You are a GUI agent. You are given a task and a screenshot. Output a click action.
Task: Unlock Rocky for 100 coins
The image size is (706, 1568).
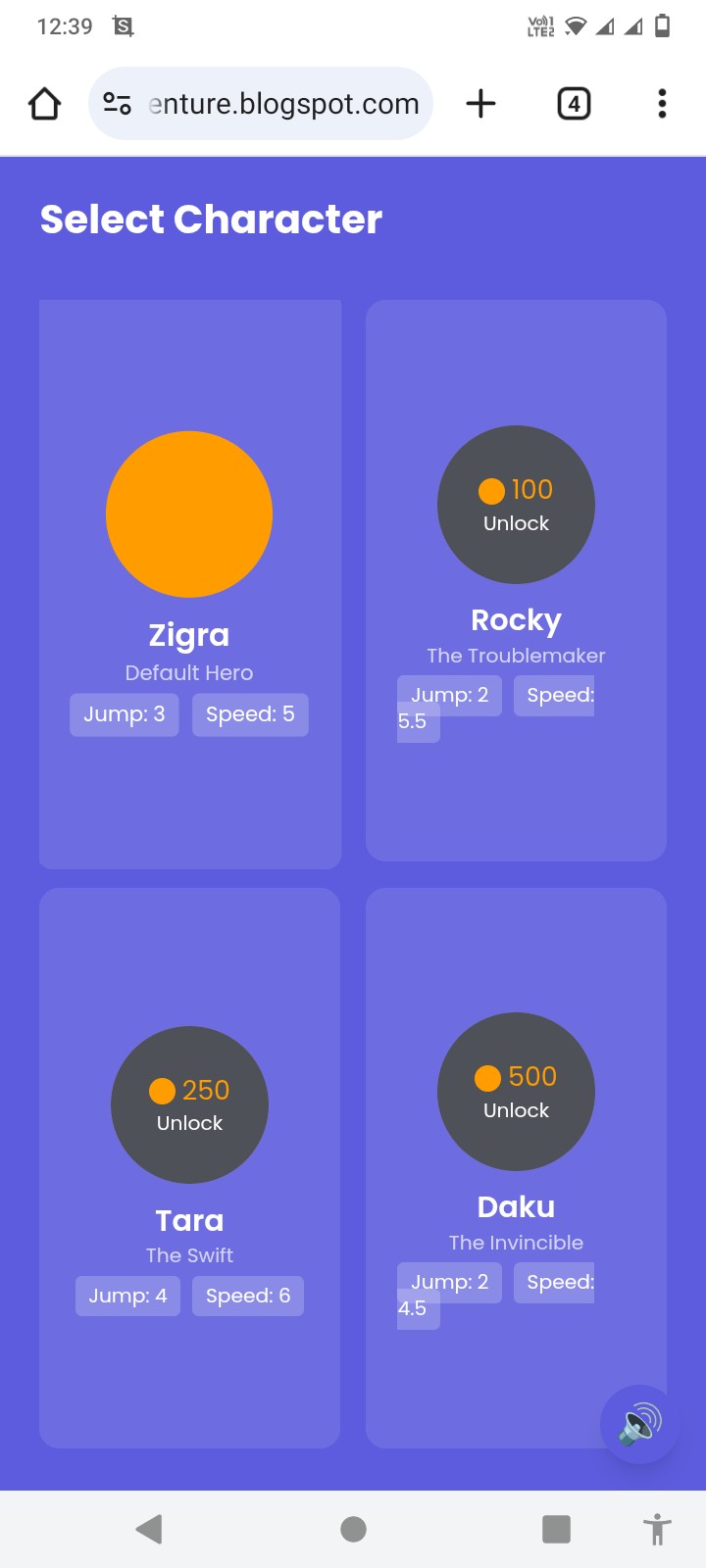click(516, 505)
